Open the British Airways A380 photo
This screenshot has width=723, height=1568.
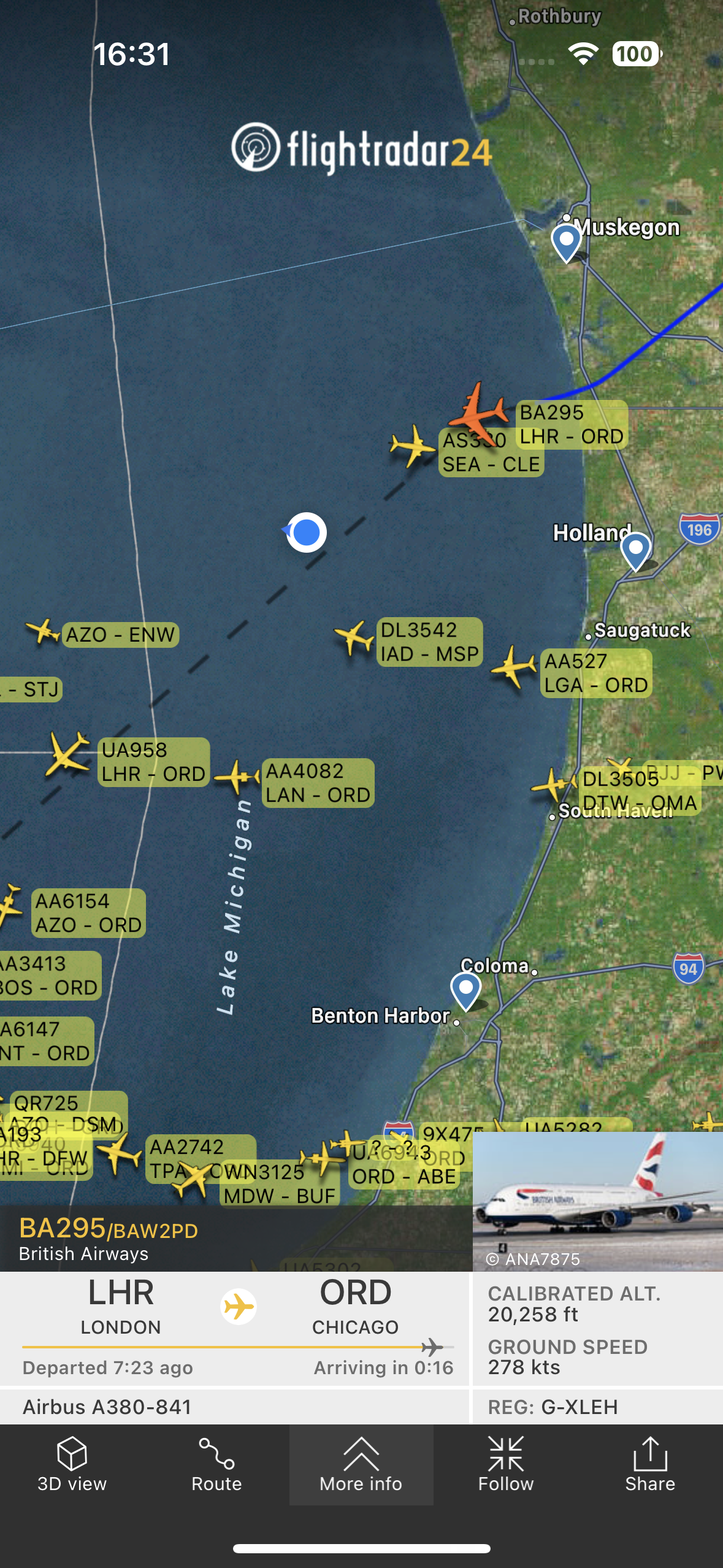tap(597, 1201)
